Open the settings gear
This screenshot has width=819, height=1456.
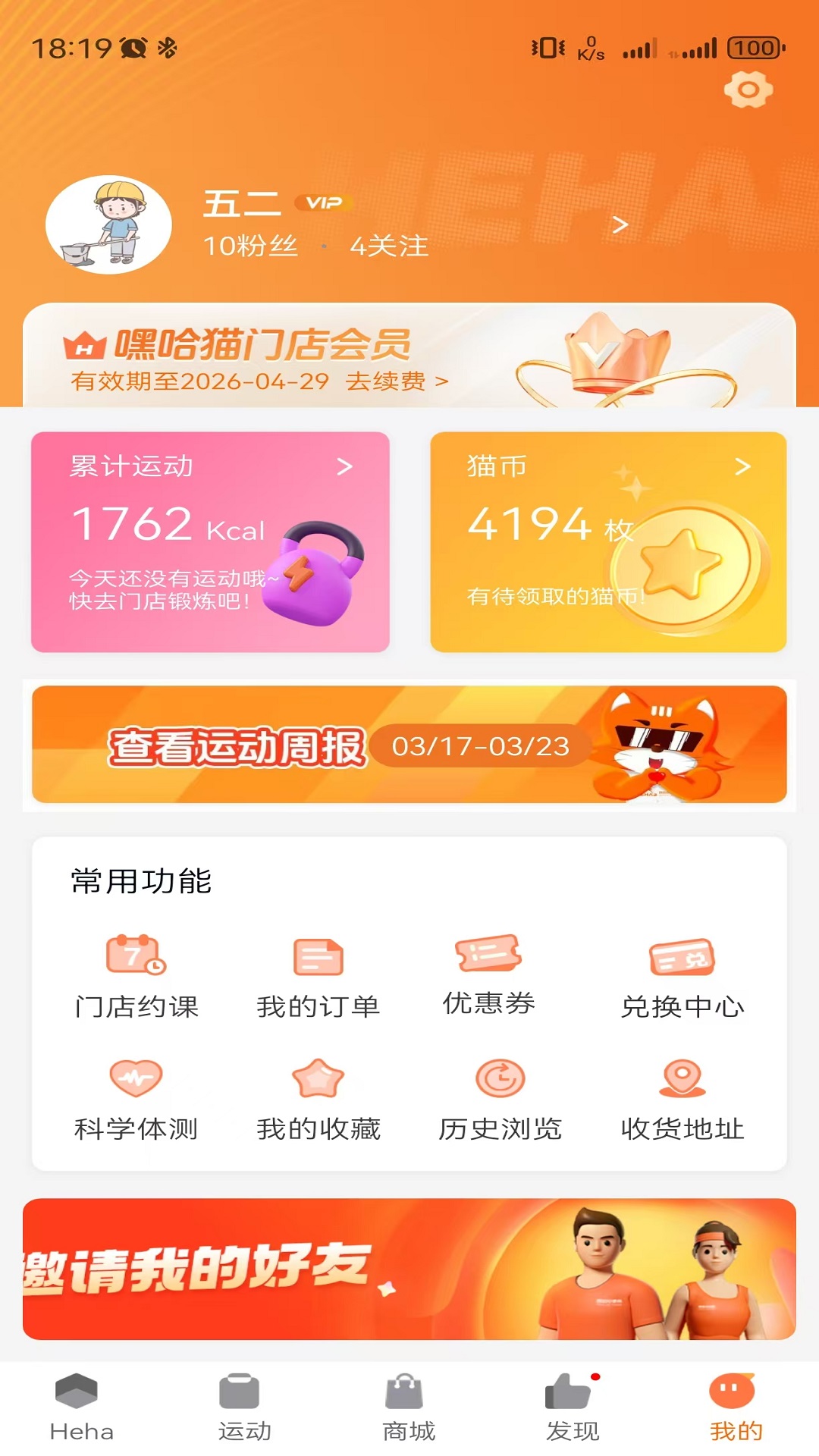(x=749, y=89)
